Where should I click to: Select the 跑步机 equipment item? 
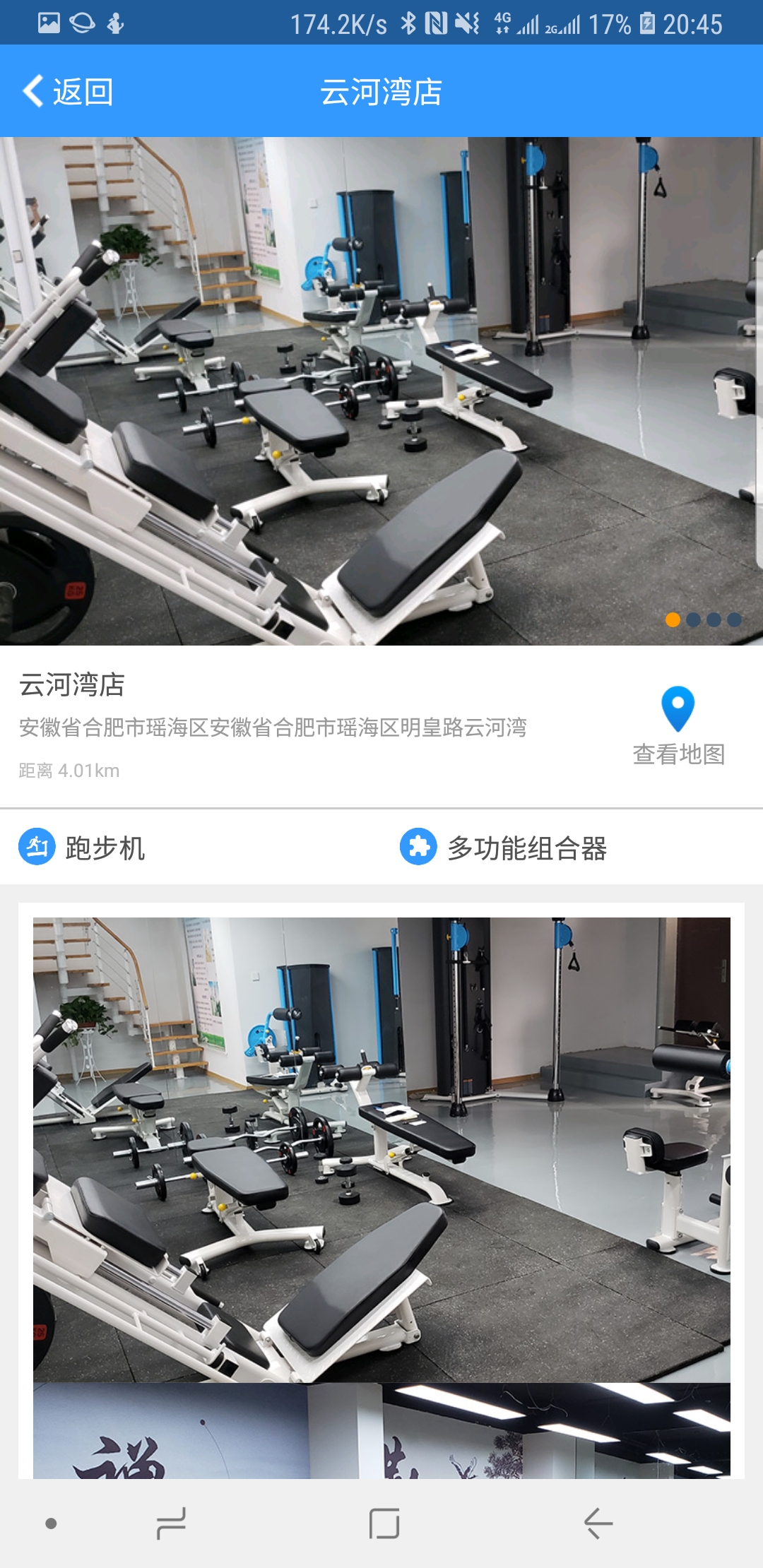(x=82, y=848)
